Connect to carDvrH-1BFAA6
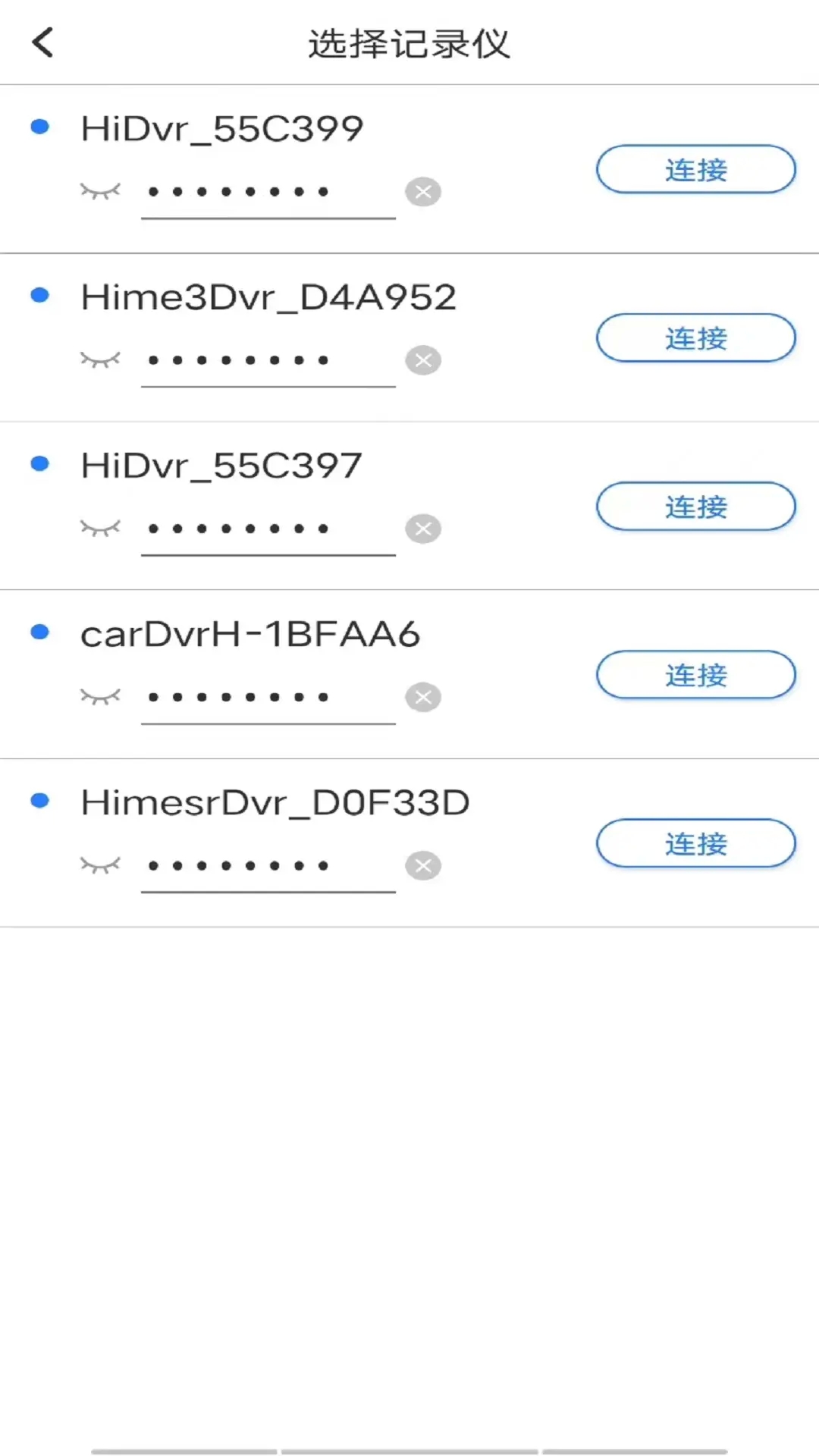 [695, 675]
